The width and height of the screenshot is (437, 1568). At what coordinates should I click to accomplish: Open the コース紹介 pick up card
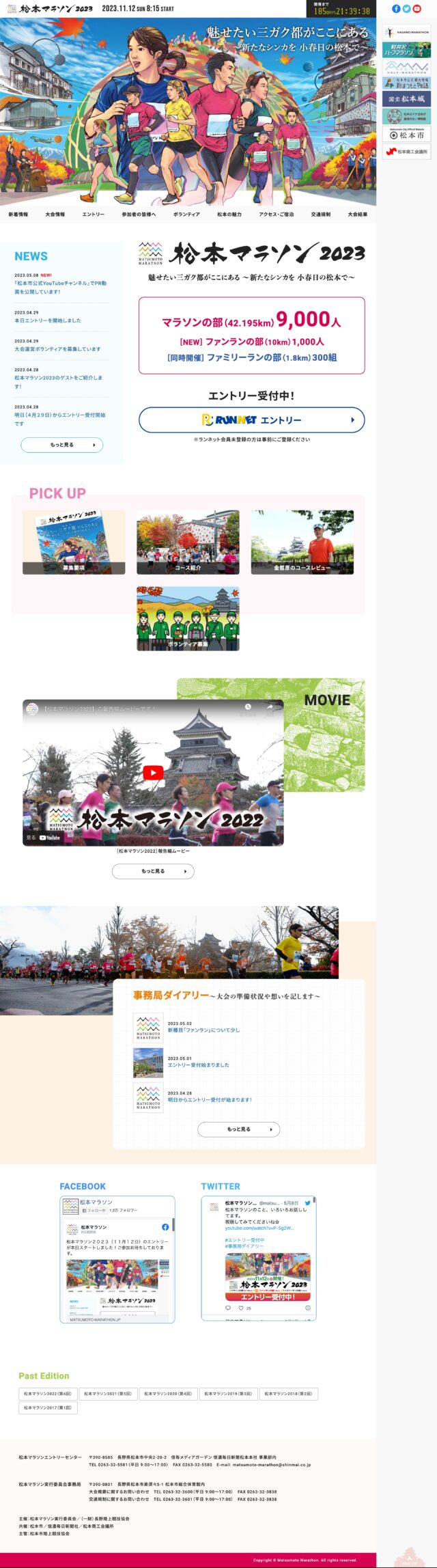(188, 542)
